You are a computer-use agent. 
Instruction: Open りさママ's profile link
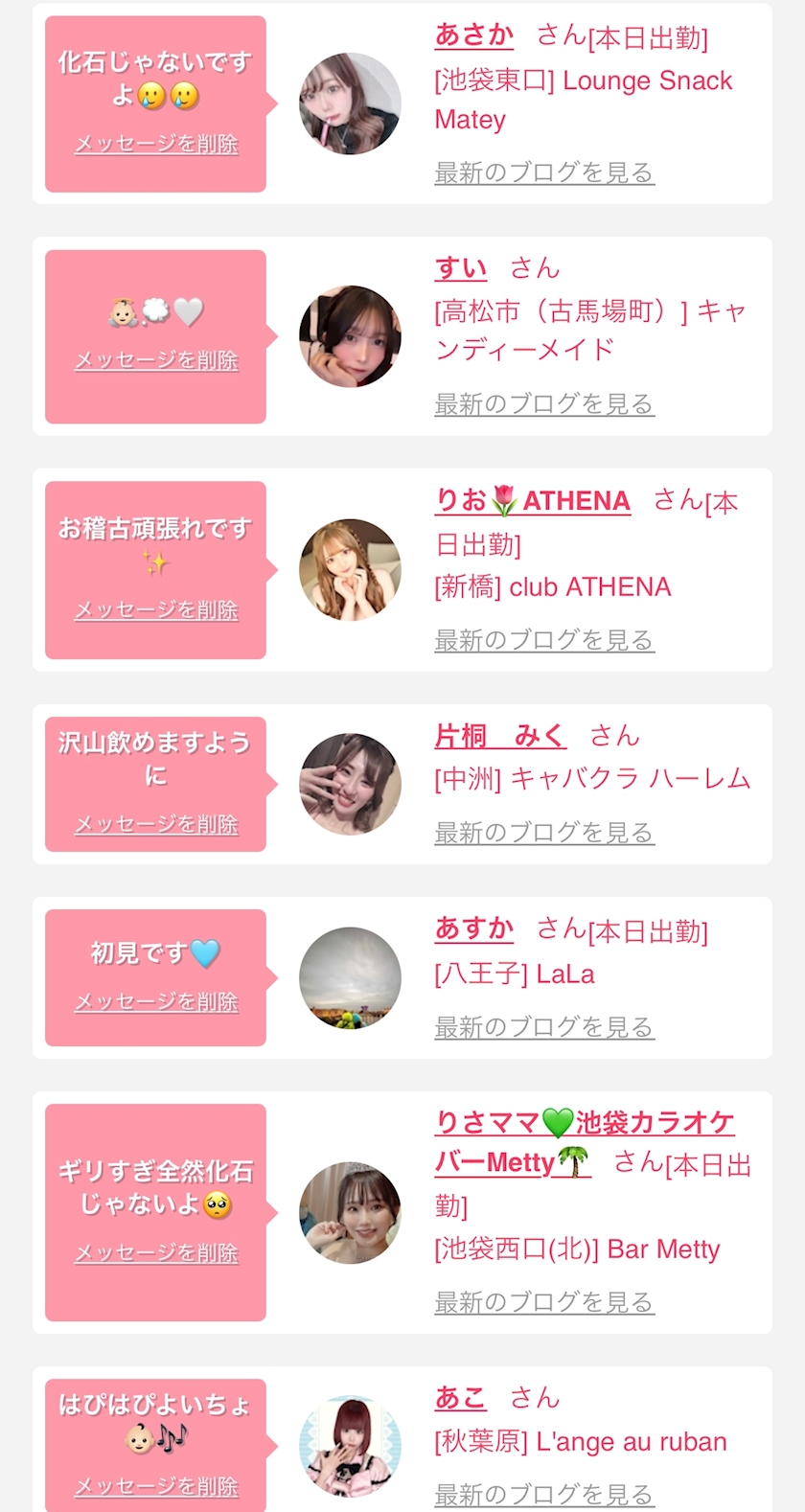coord(585,1142)
